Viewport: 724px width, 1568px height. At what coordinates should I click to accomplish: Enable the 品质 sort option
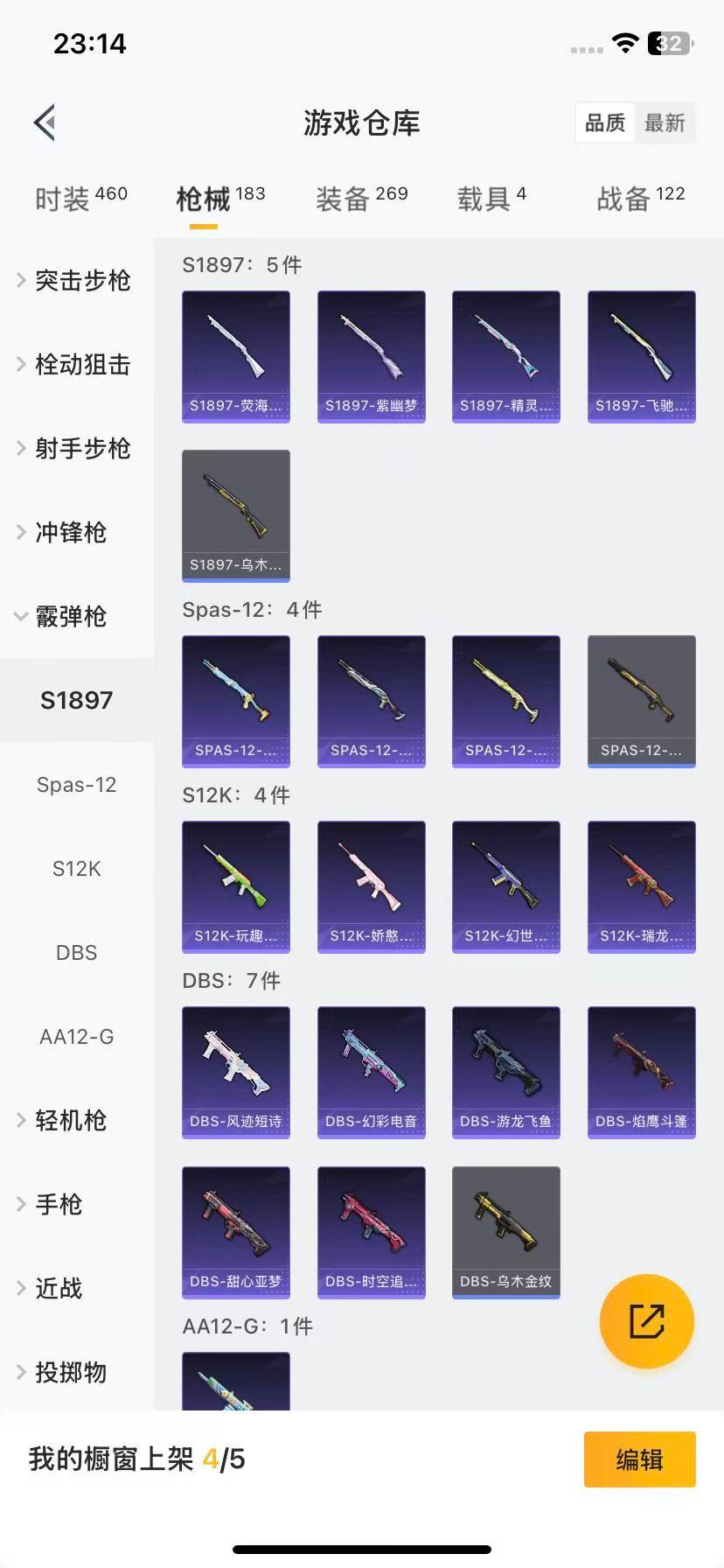click(605, 123)
